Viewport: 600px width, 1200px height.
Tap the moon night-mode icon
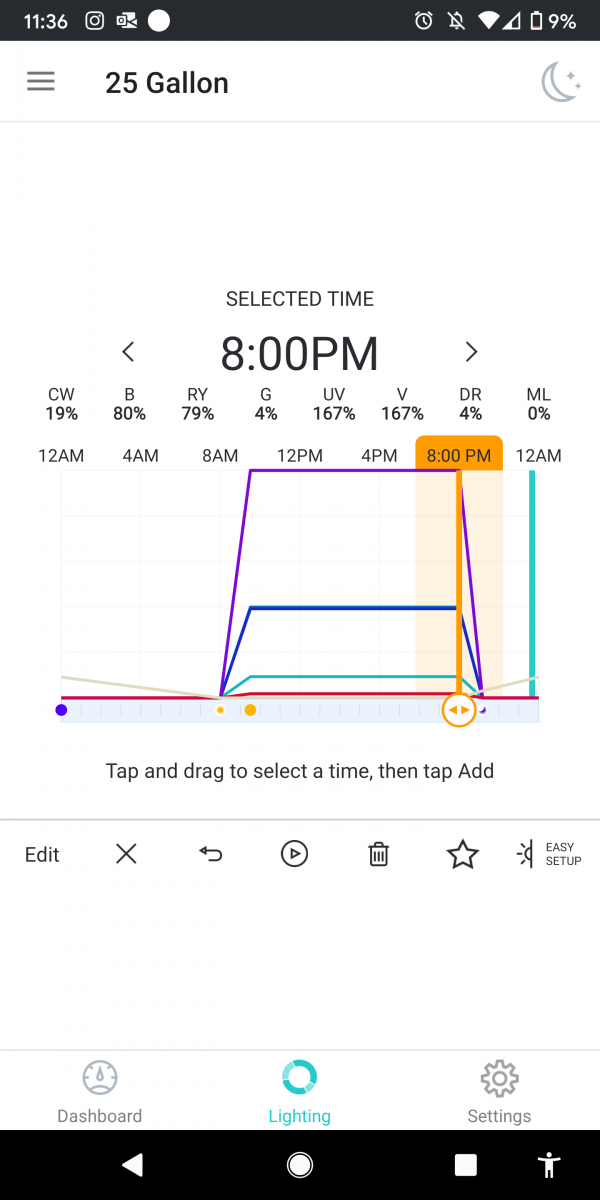(561, 82)
